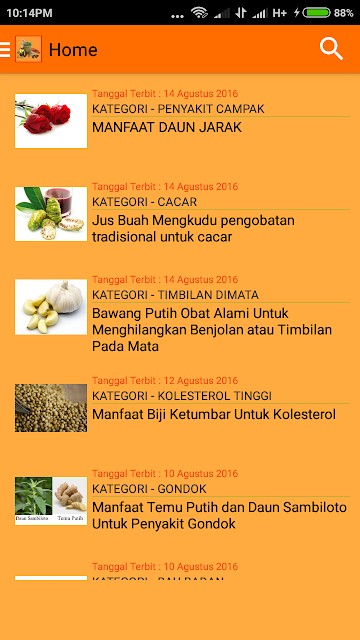View the Temu Putih dan Daun Sambiloto article
The width and height of the screenshot is (360, 640).
[219, 516]
